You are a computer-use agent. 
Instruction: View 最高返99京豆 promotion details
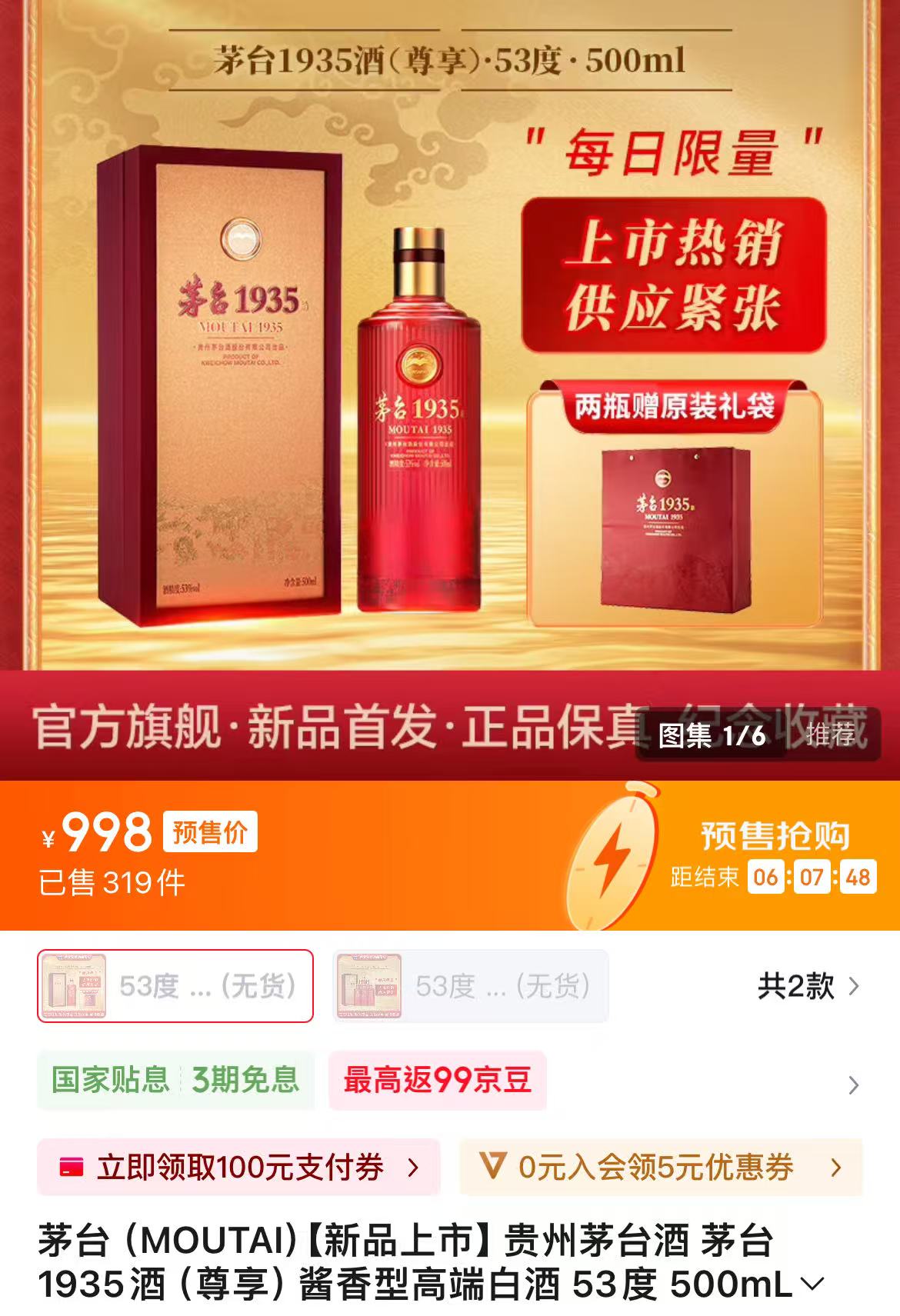pos(437,1081)
